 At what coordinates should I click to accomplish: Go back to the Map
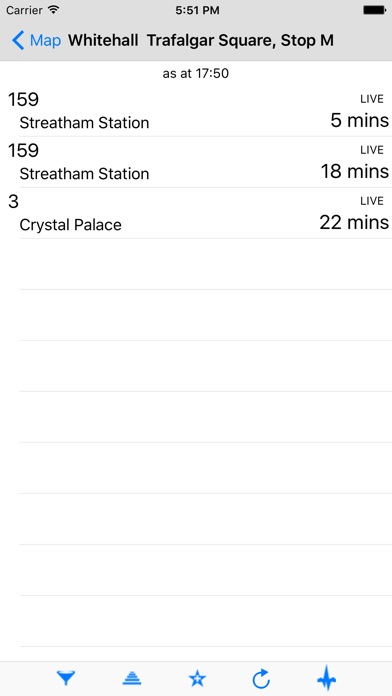click(36, 40)
